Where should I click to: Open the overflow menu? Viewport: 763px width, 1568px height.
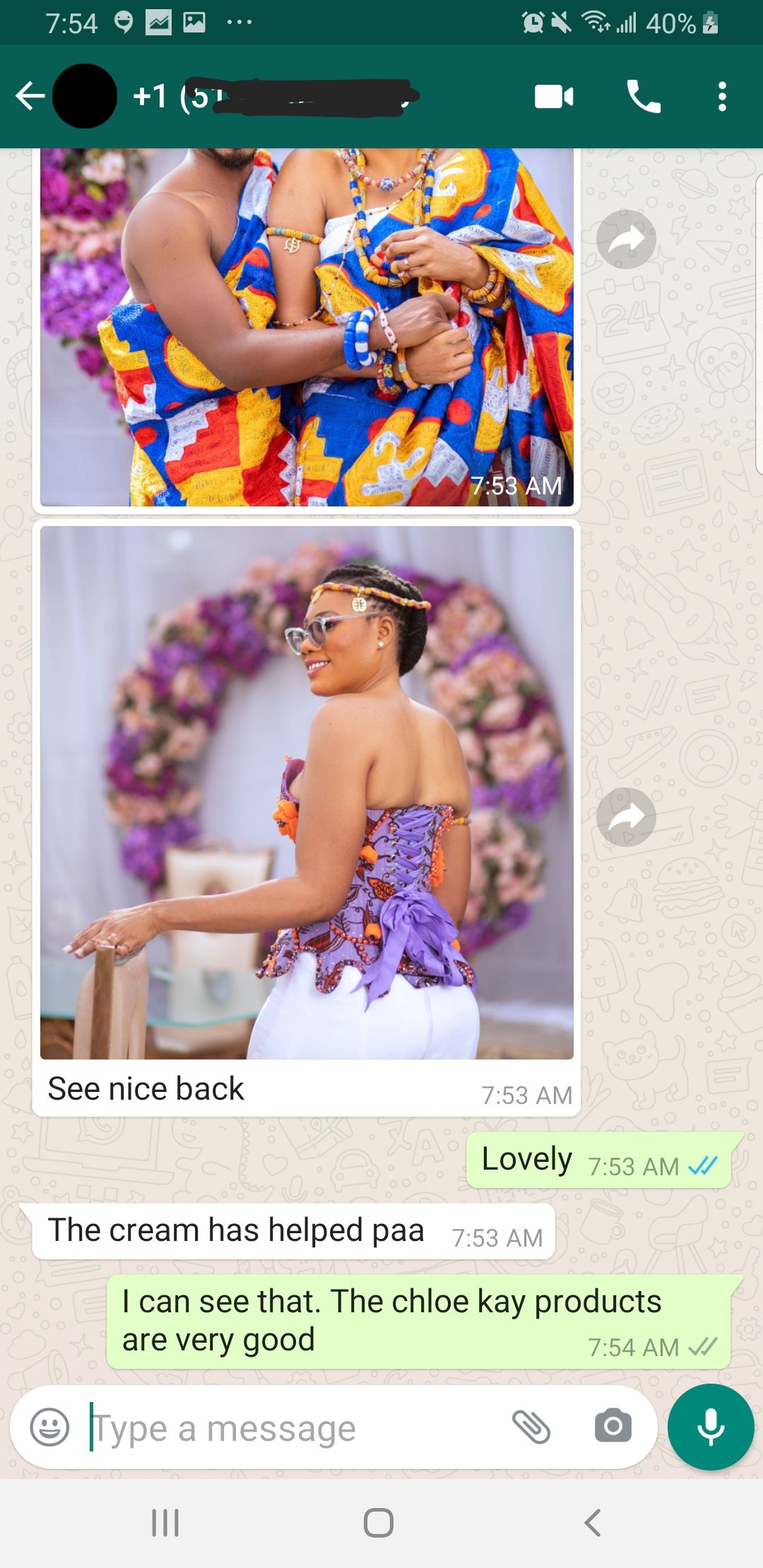click(x=721, y=97)
